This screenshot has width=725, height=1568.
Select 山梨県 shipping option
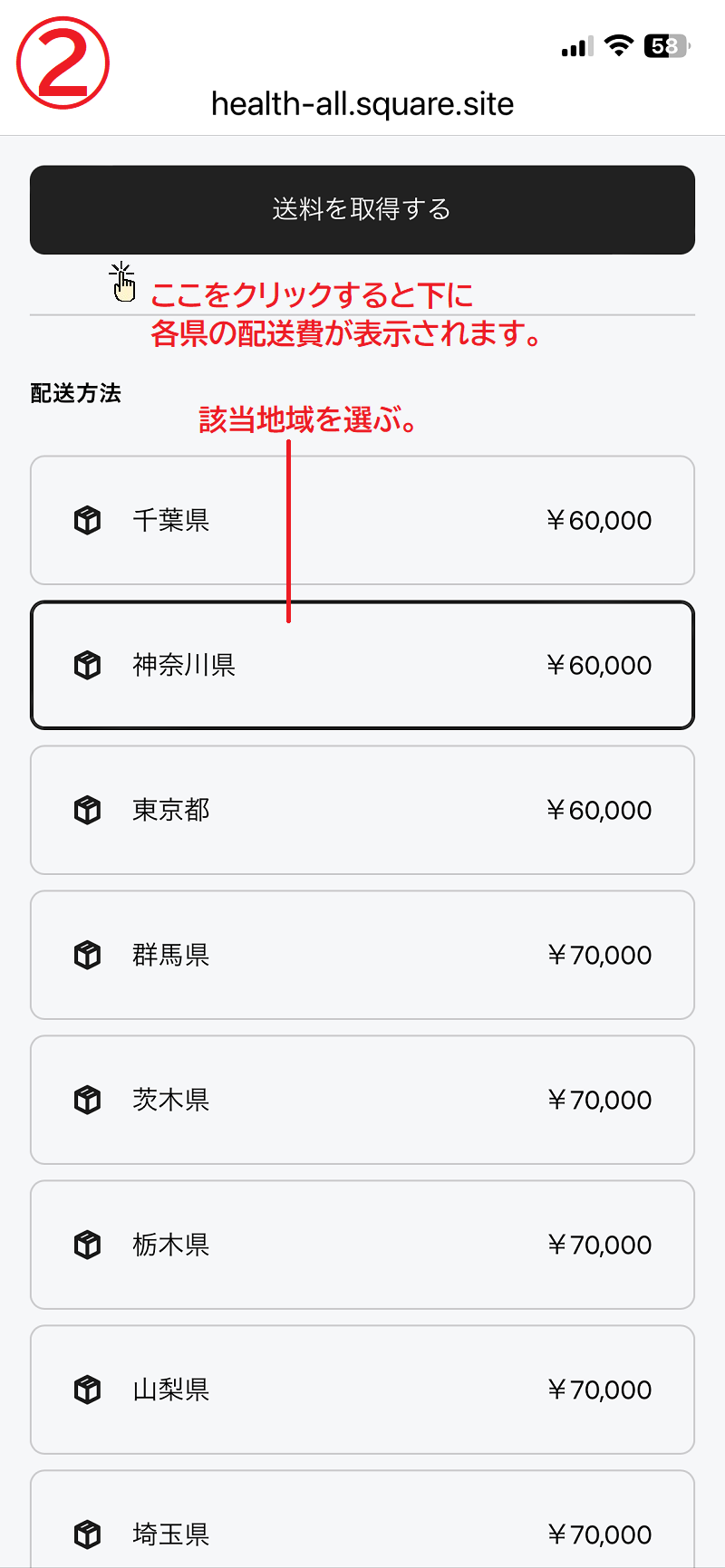point(362,1390)
